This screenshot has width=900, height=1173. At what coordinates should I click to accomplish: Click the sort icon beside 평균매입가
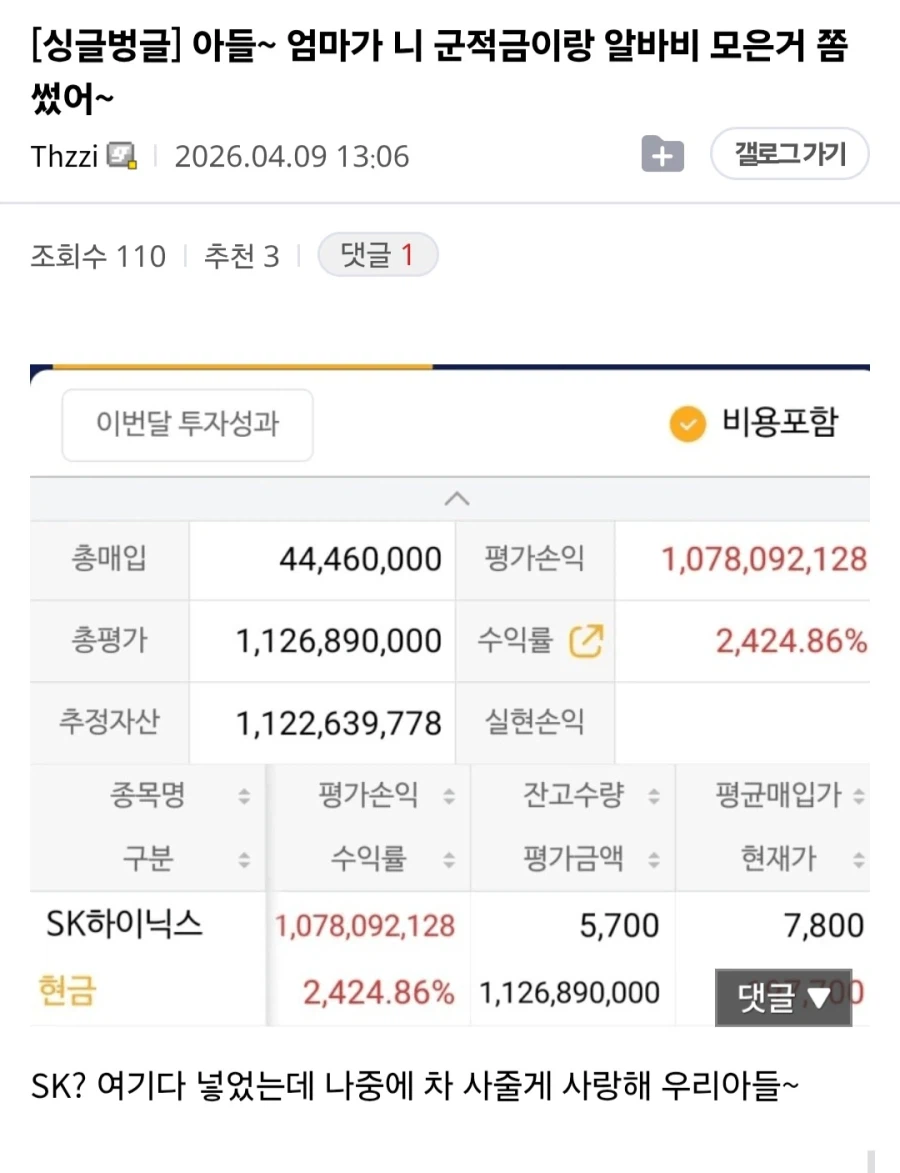tap(861, 795)
